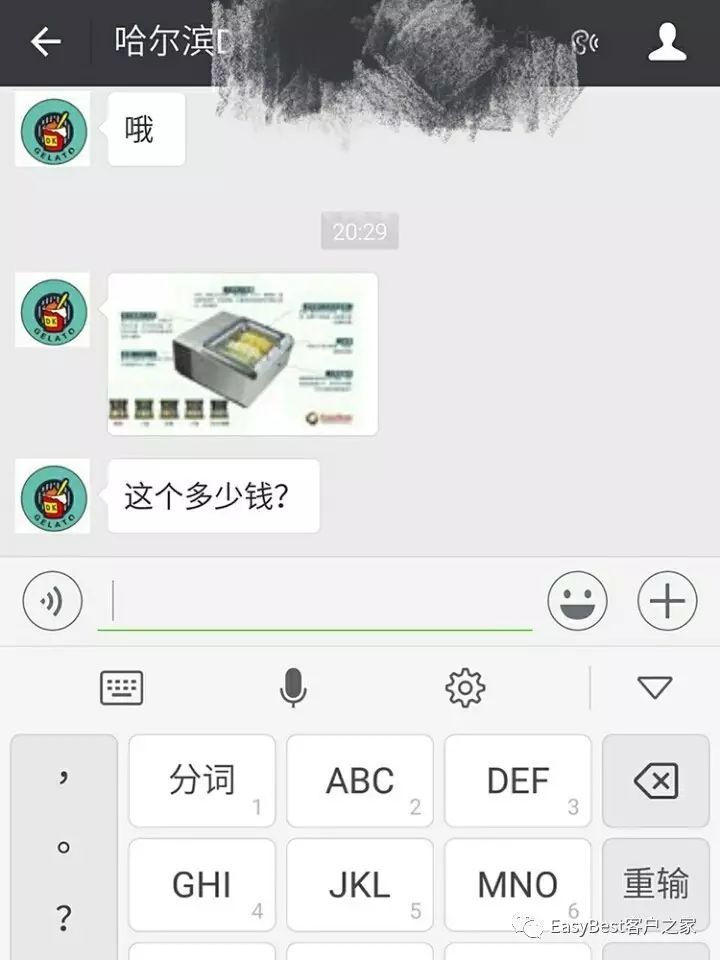The image size is (720, 960).
Task: Tap the ABC key
Action: click(x=360, y=781)
